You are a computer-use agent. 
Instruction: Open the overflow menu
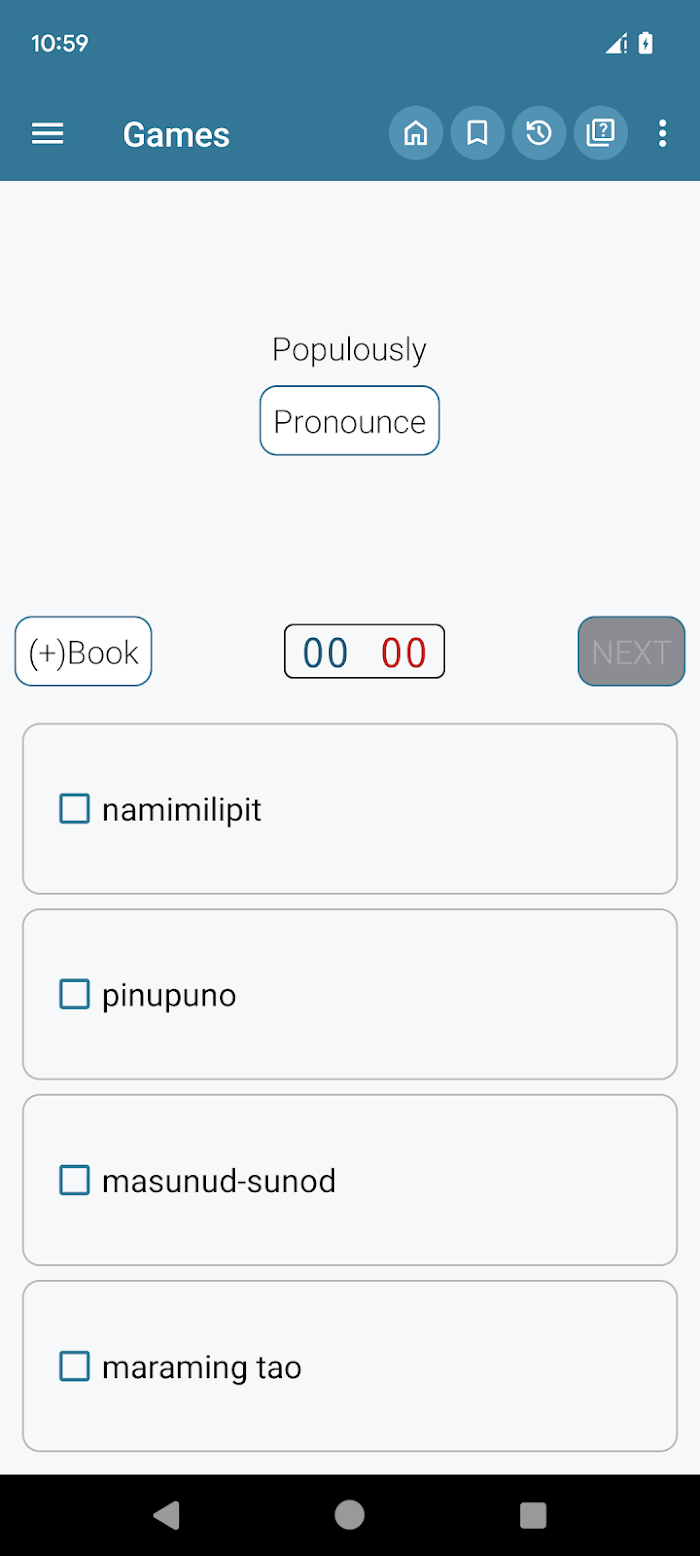click(x=662, y=133)
